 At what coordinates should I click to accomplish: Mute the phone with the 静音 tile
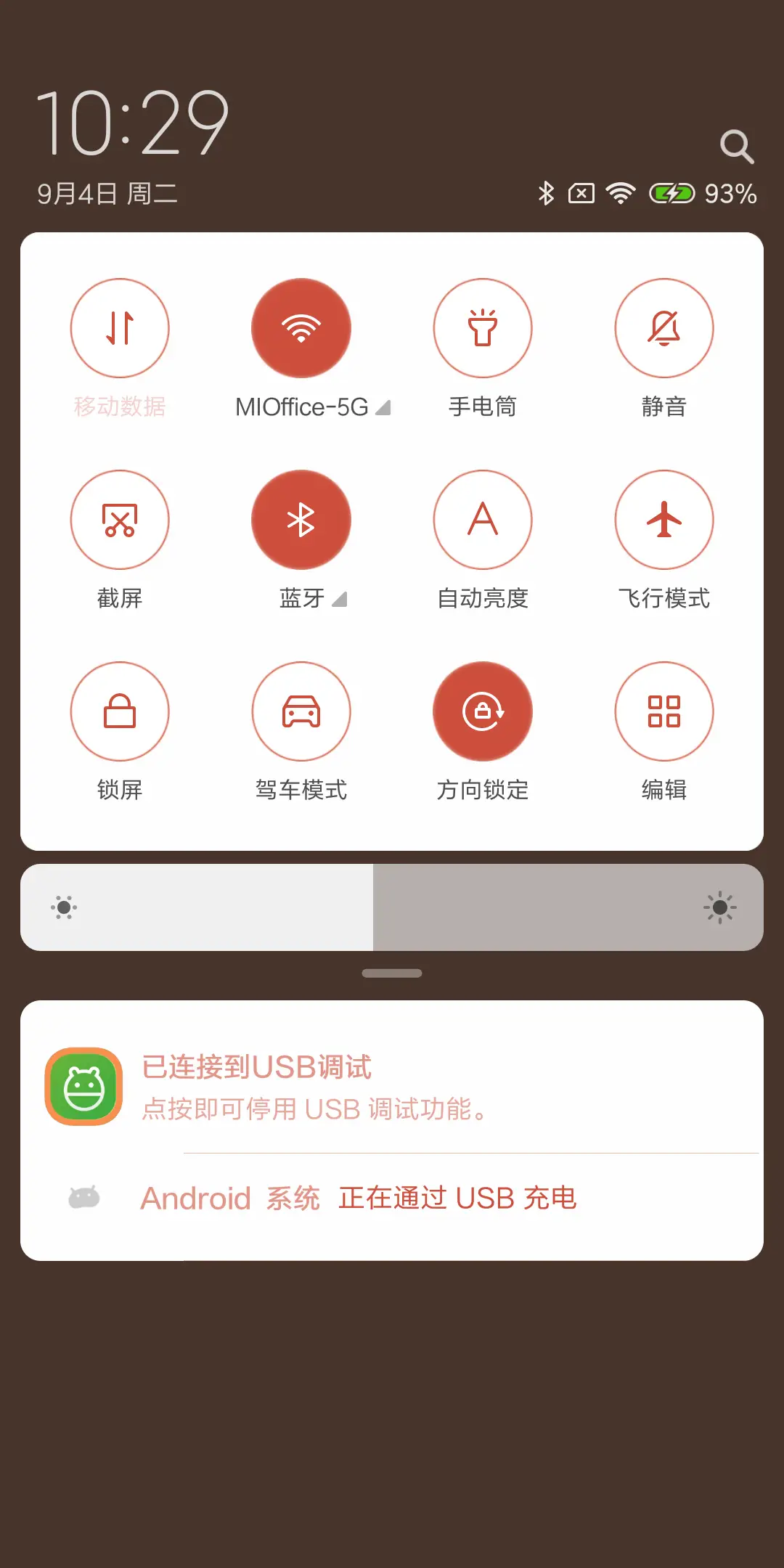point(664,328)
